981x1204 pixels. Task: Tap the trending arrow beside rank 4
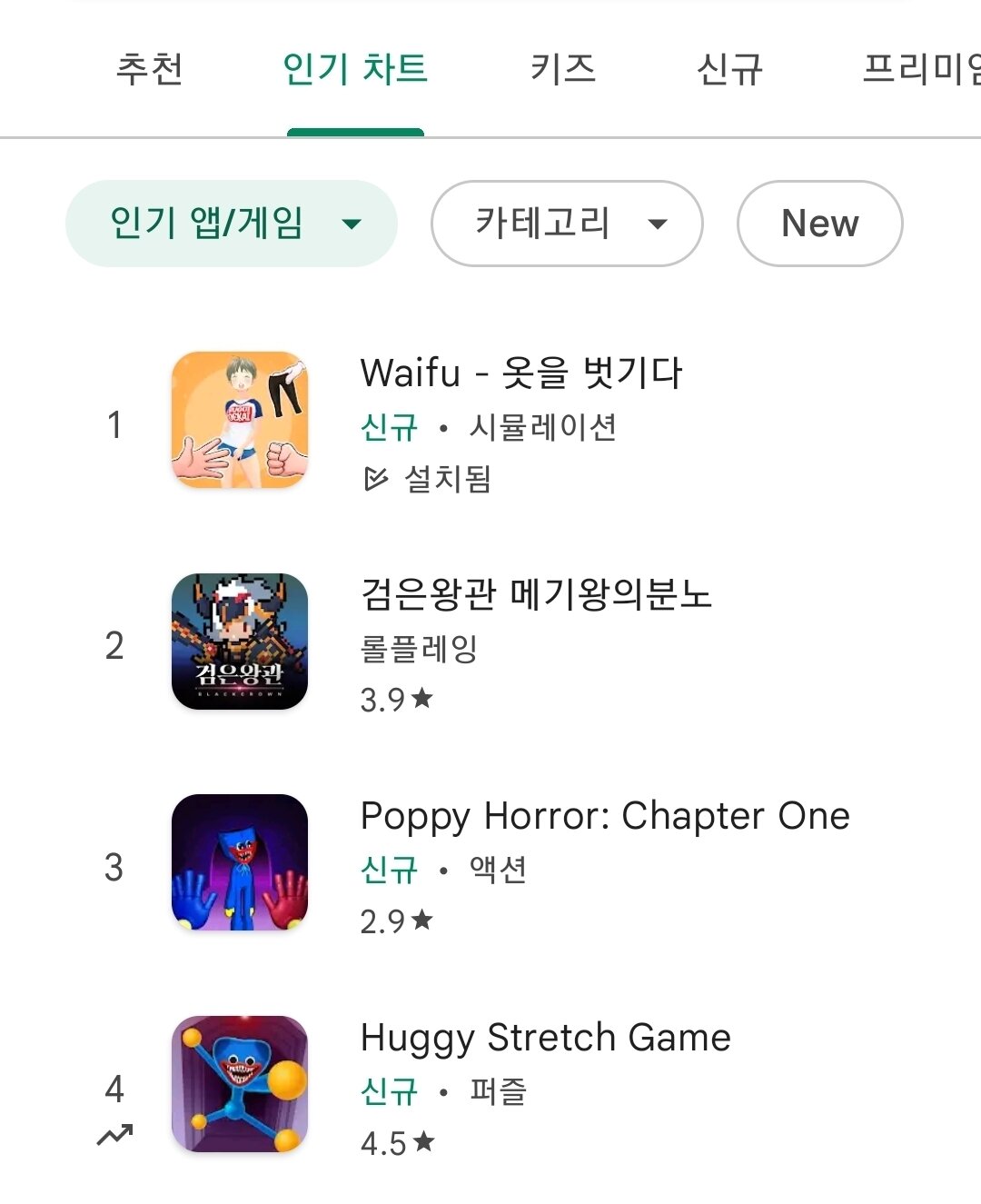coord(115,1132)
